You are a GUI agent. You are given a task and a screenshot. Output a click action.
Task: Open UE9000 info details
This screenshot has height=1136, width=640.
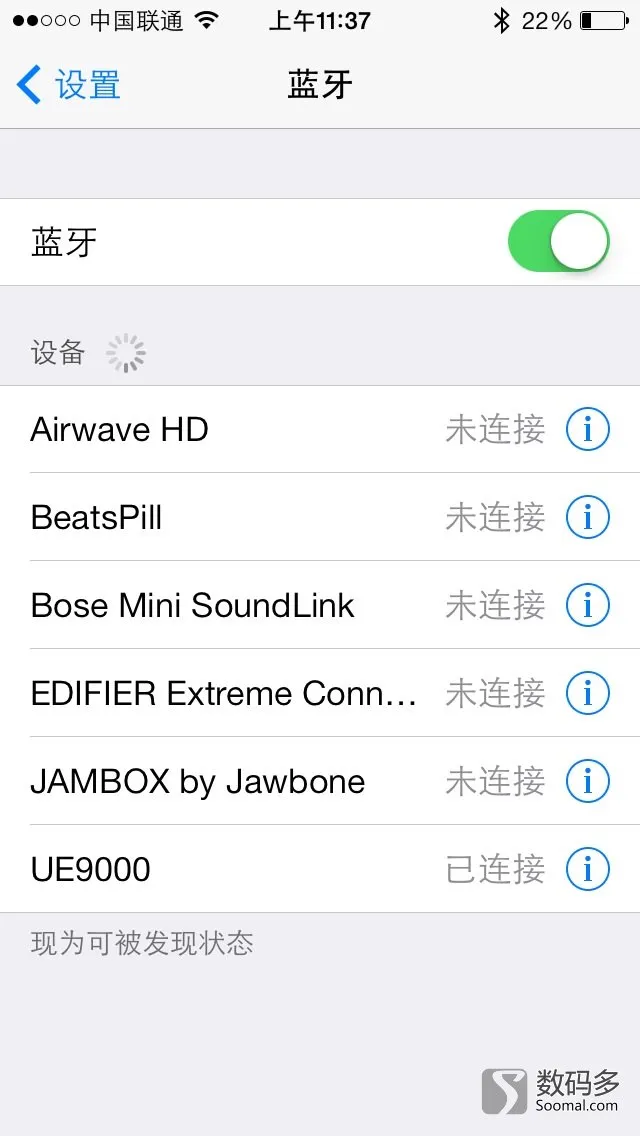click(x=588, y=869)
